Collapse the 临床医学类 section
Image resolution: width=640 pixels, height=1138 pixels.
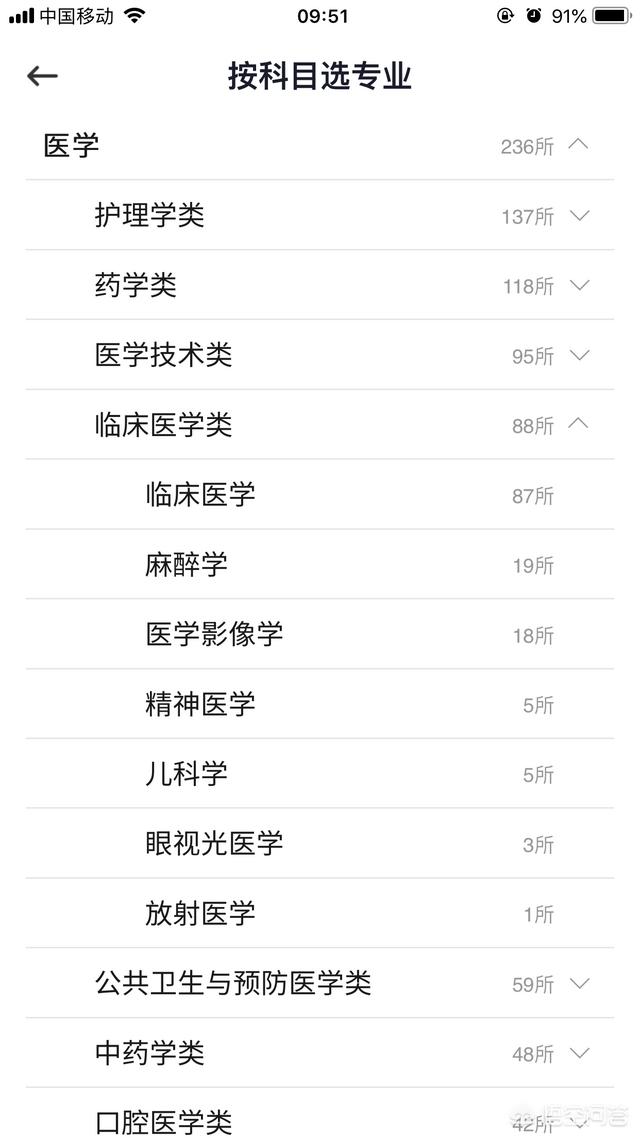(x=578, y=424)
